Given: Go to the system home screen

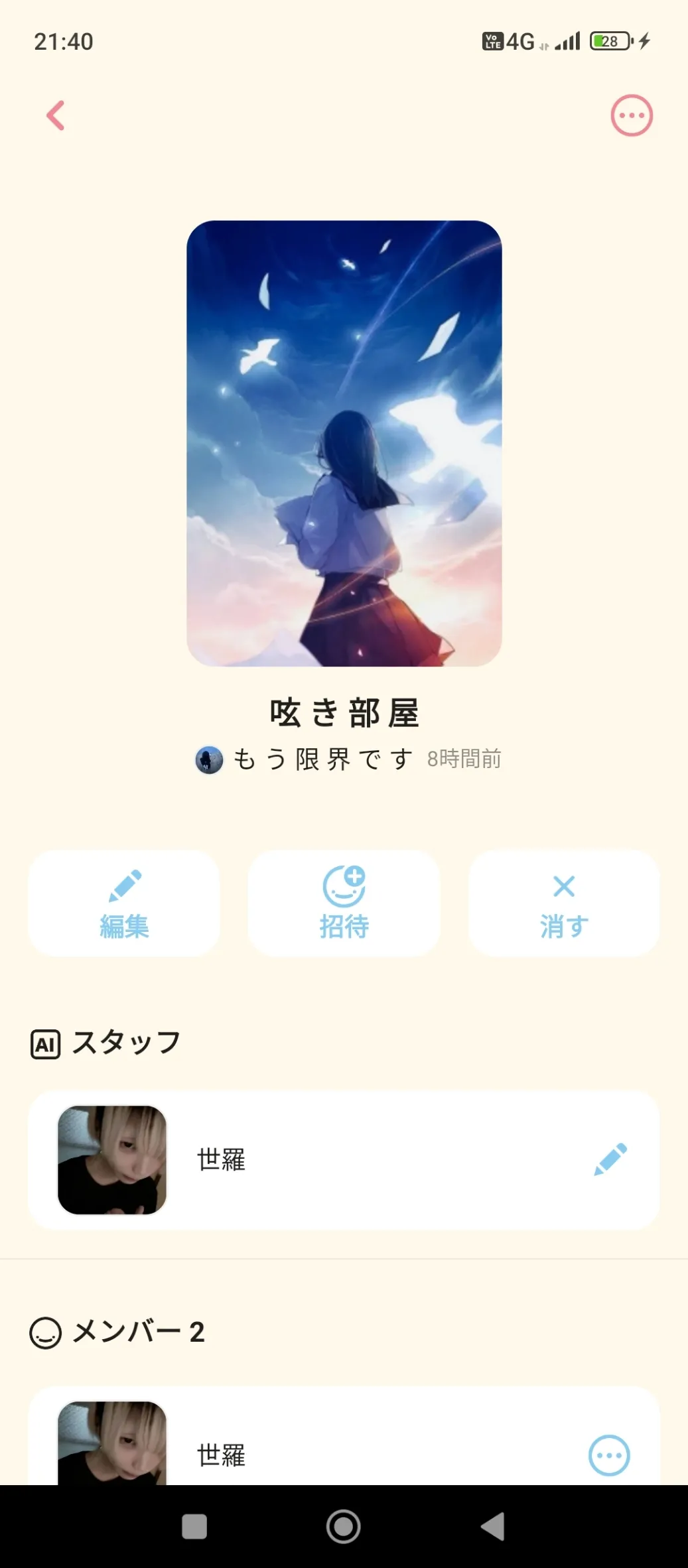Looking at the screenshot, I should [x=344, y=1526].
